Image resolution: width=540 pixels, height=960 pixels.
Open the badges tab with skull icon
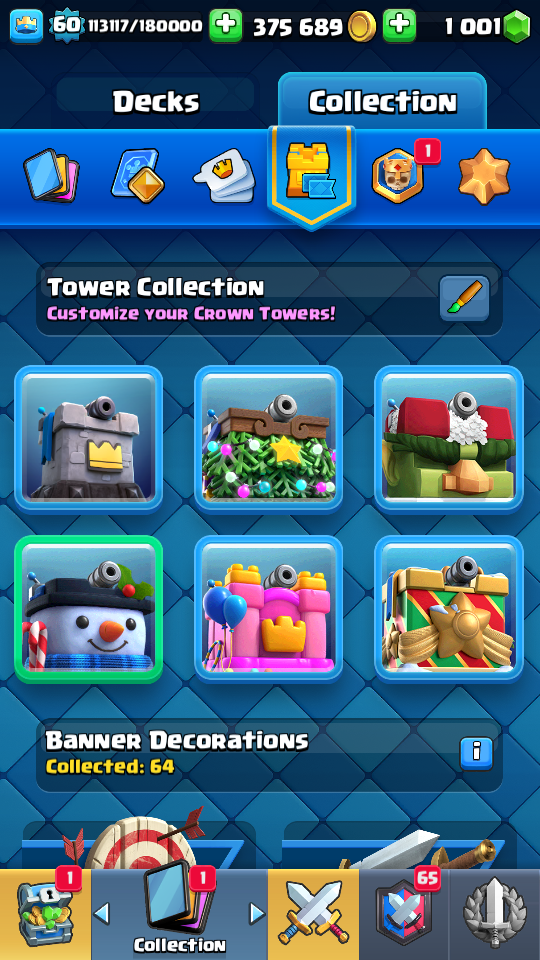(399, 174)
